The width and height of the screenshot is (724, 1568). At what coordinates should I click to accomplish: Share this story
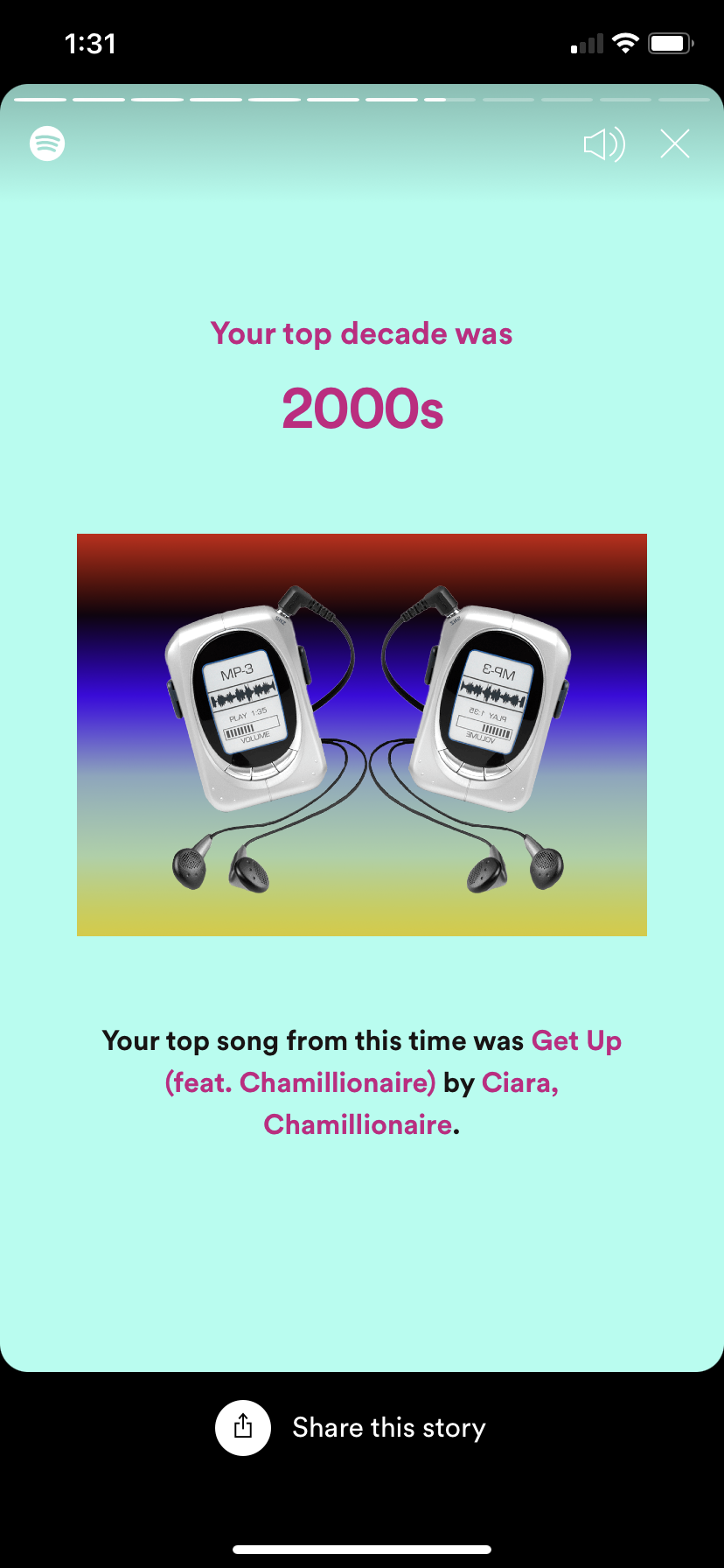pos(351,1428)
